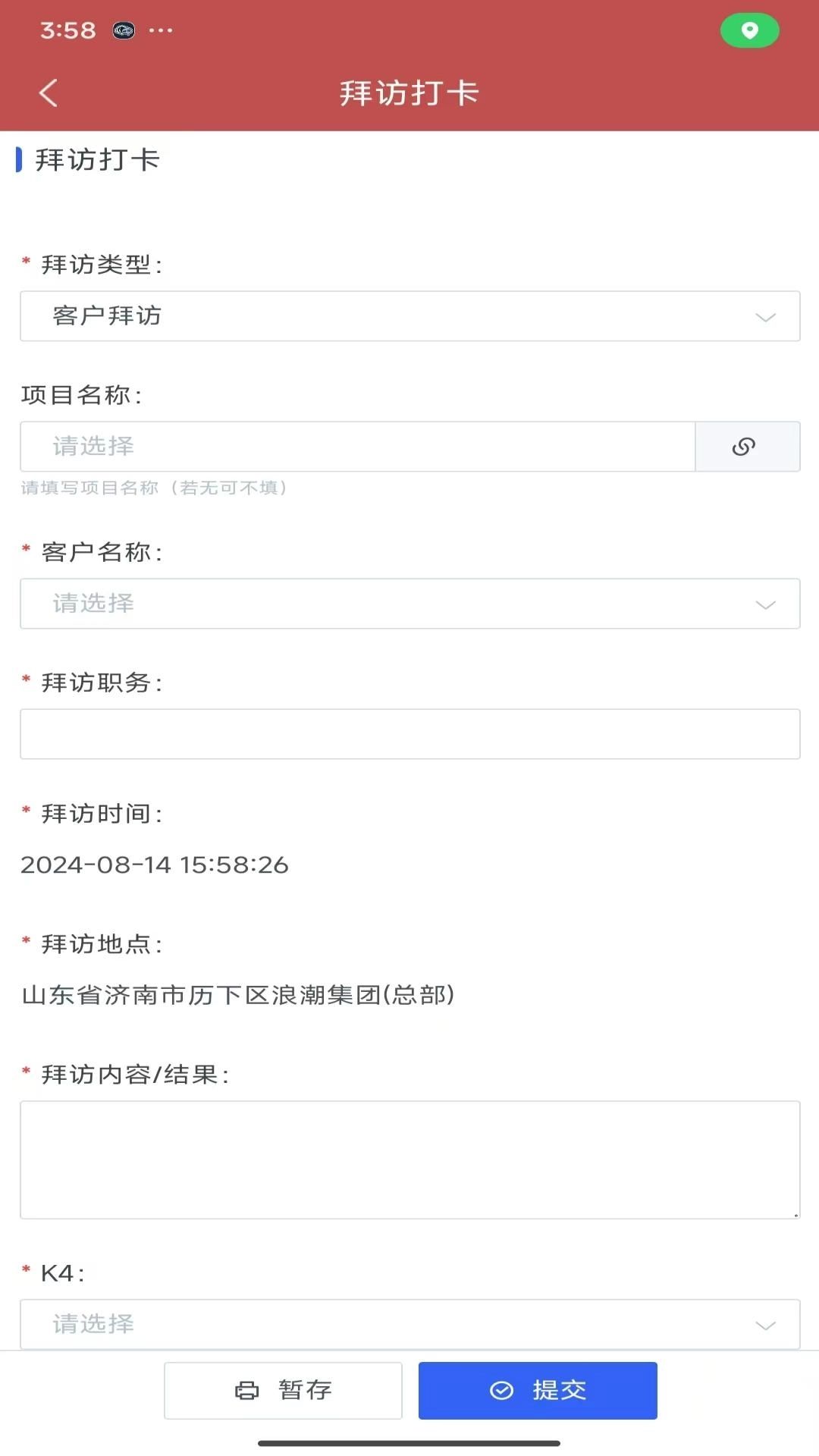Click the chevron on 客户名称 selector
819x1456 pixels.
coord(764,604)
